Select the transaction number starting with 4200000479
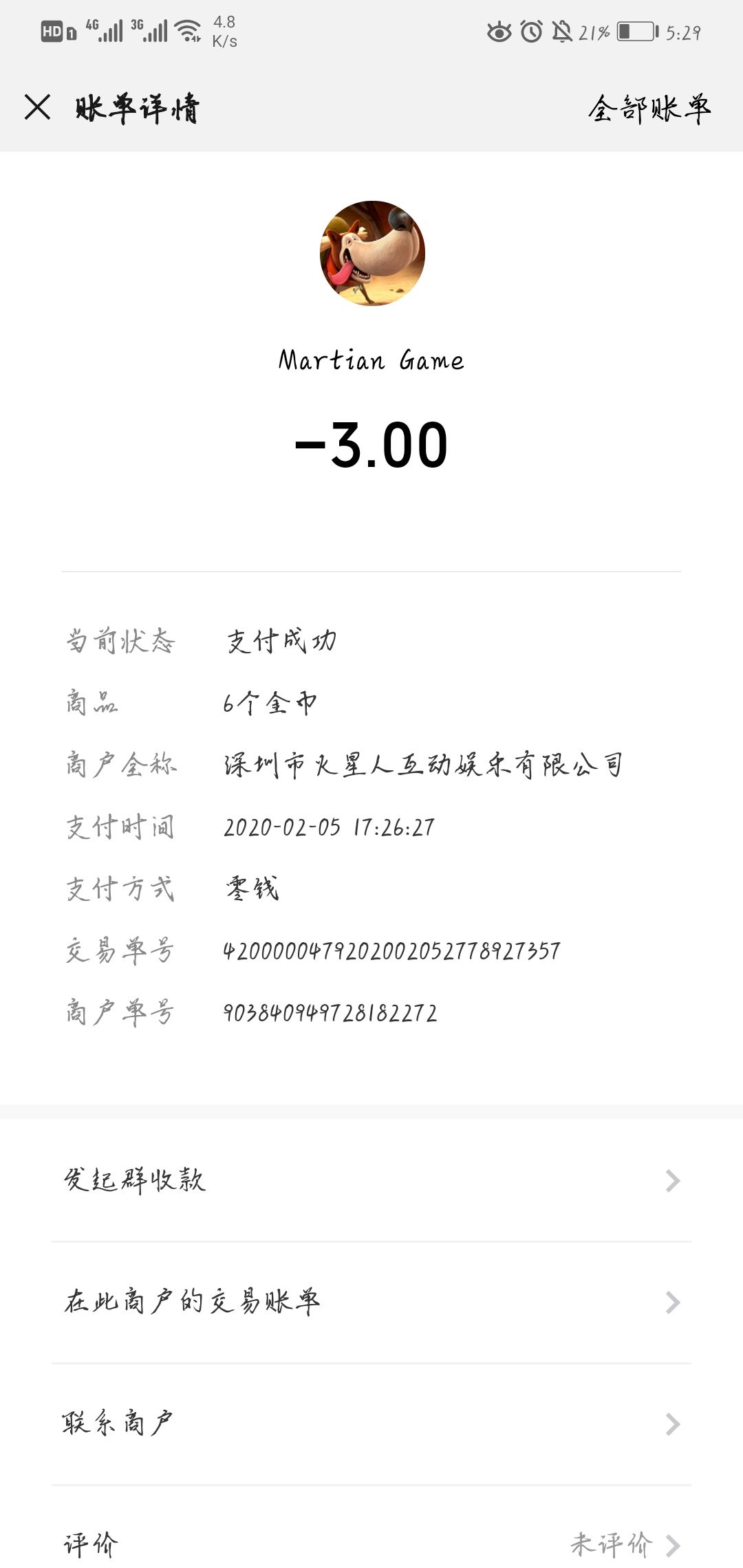Viewport: 743px width, 1568px height. (392, 950)
